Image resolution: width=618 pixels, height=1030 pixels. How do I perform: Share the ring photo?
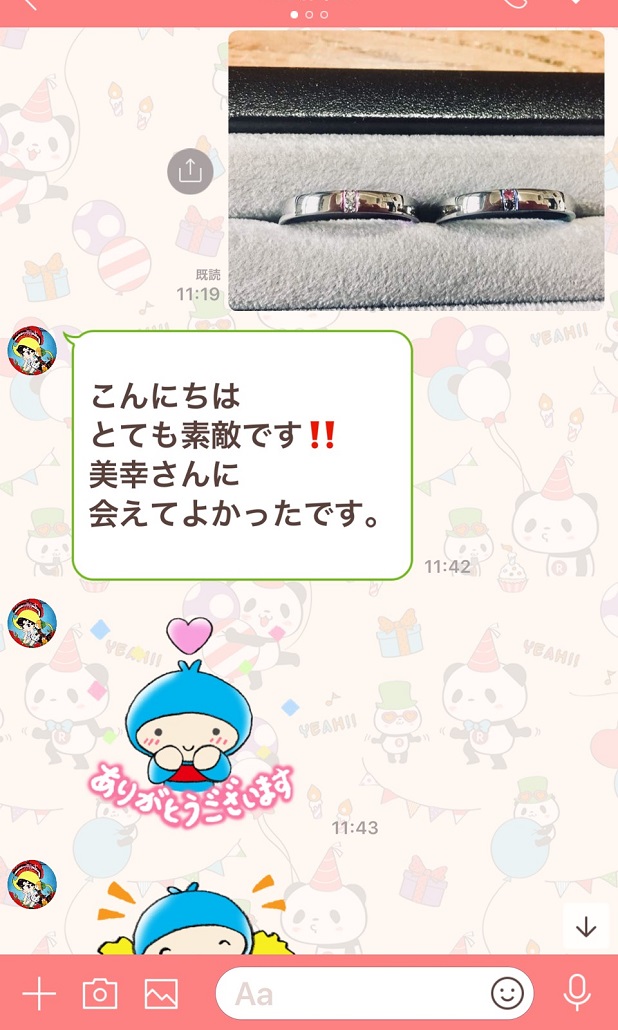[x=190, y=171]
